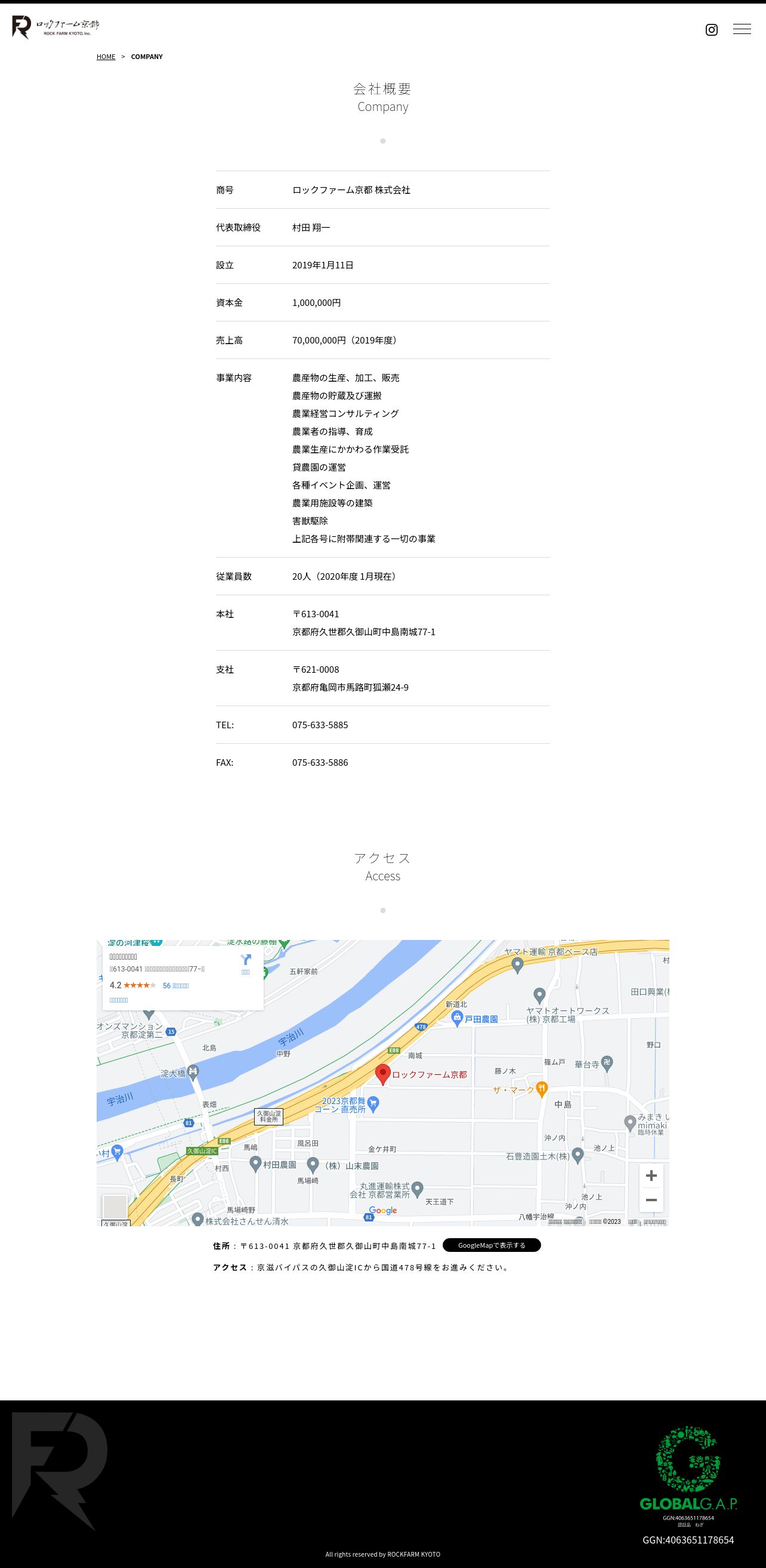Select the 村田農園 map marker
Image resolution: width=766 pixels, height=1568 pixels.
click(256, 1163)
